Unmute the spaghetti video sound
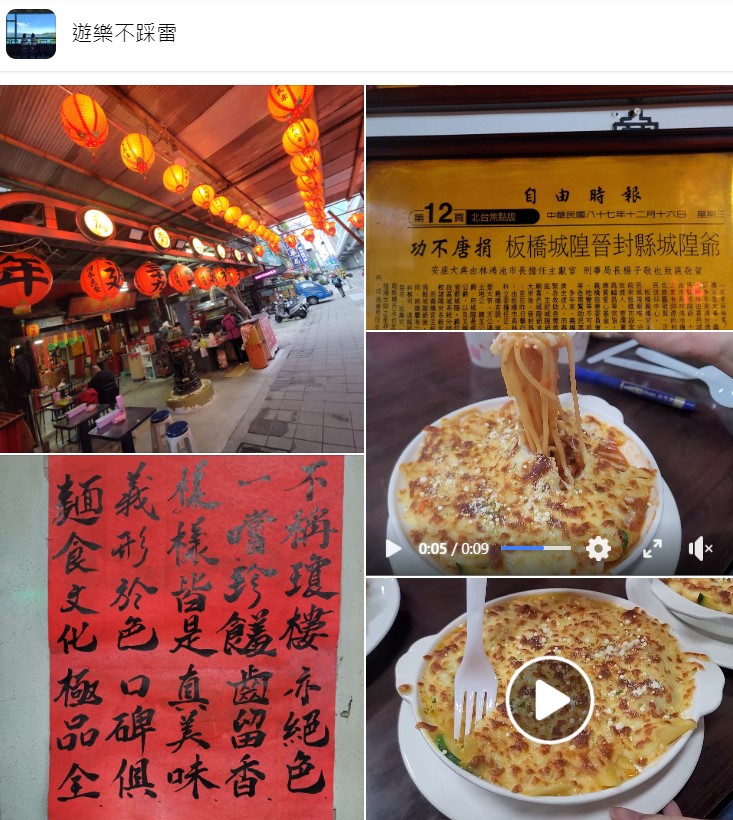Screen dimensions: 733x820 (x=700, y=548)
